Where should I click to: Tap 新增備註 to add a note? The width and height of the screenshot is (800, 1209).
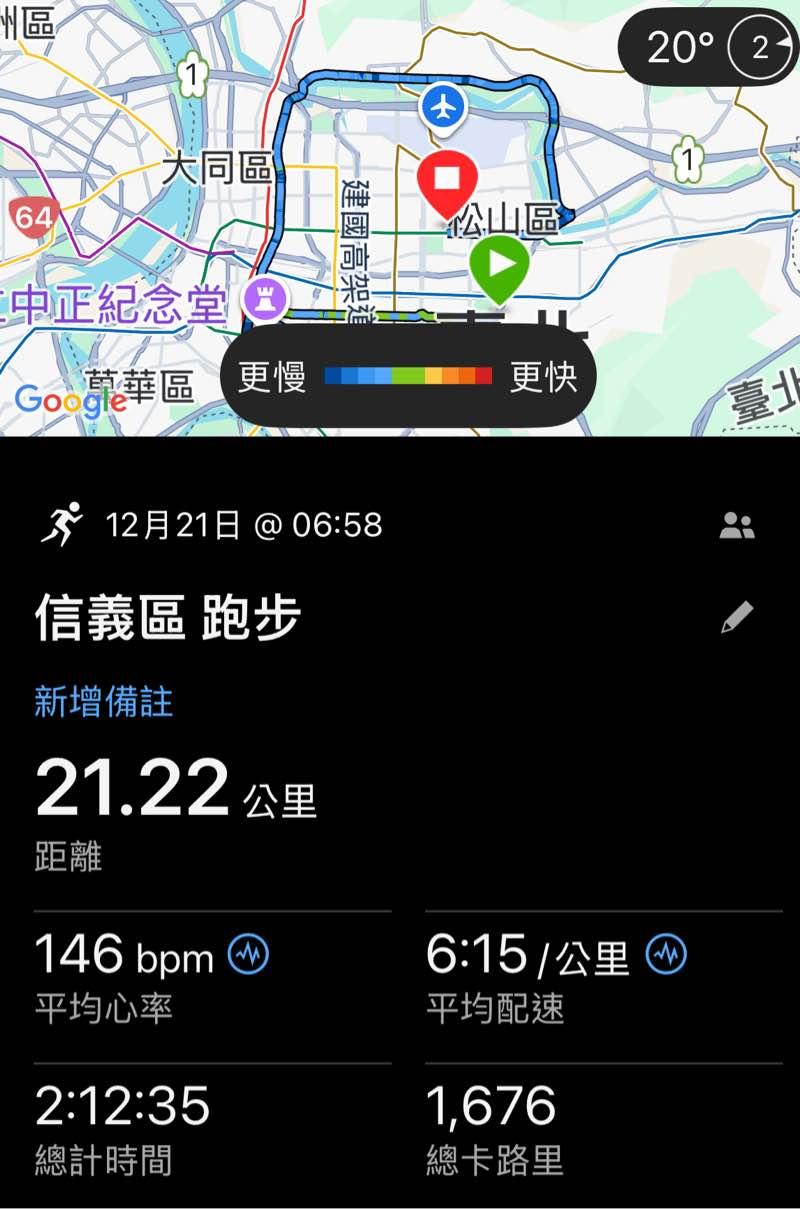coord(104,702)
